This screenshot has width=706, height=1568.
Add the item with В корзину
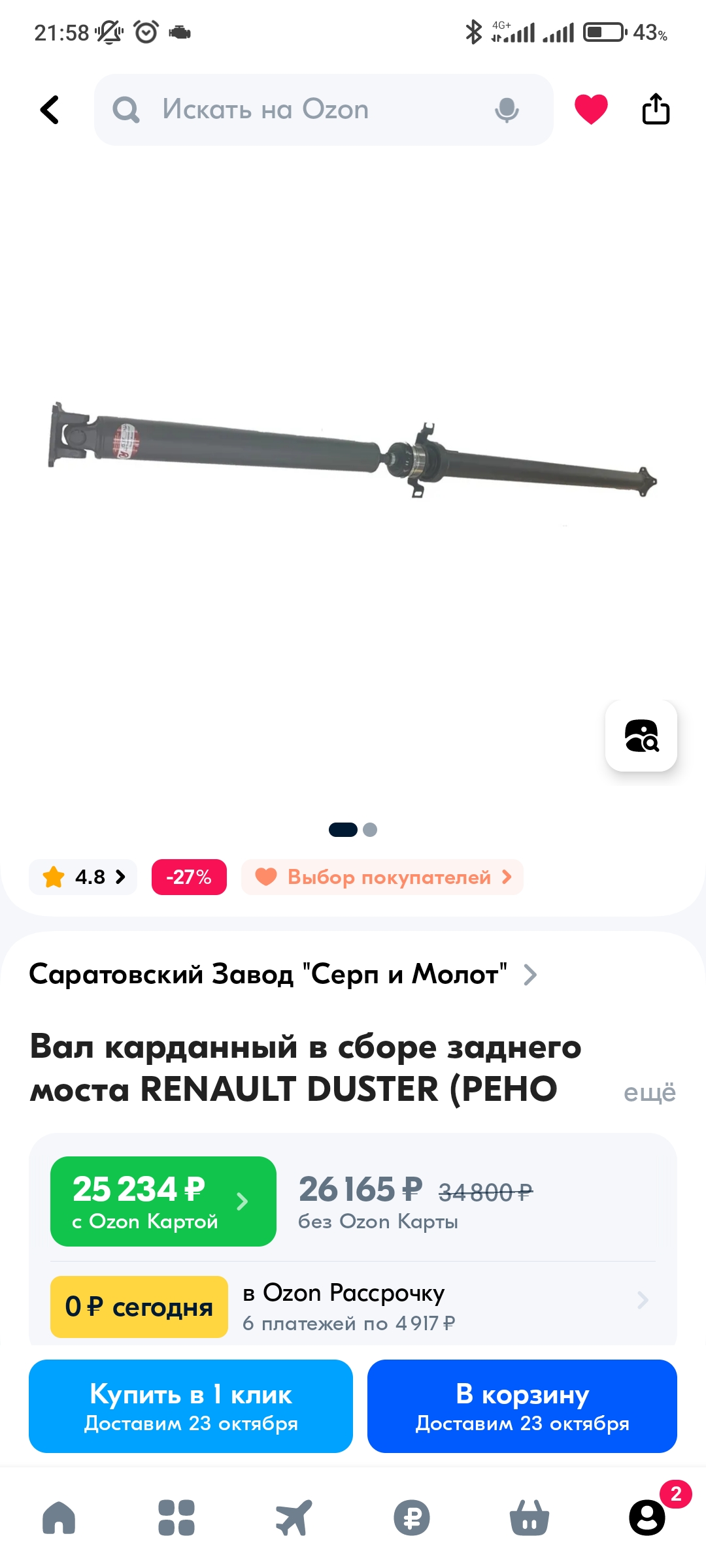coord(522,1406)
